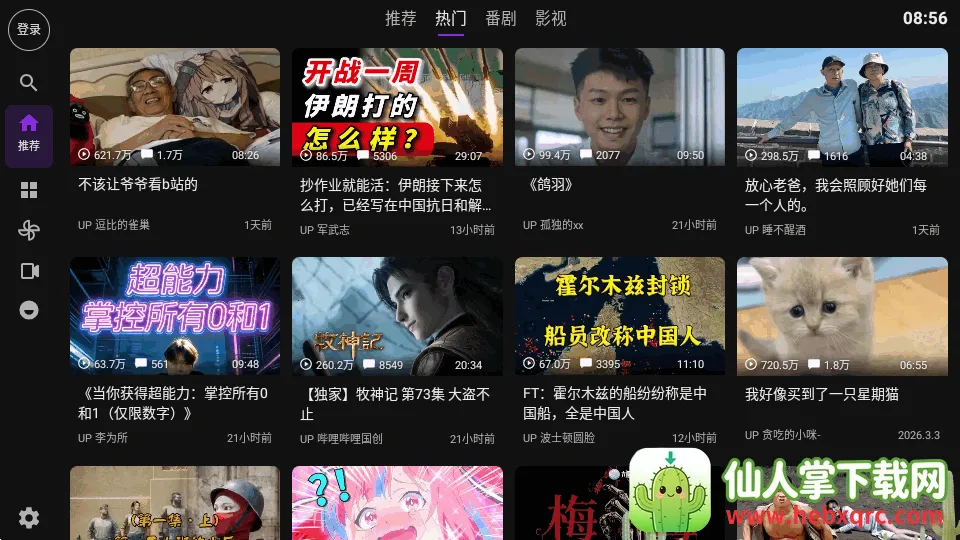Image resolution: width=960 pixels, height=540 pixels.
Task: Play 牧神记 第73集
Action: pos(397,316)
